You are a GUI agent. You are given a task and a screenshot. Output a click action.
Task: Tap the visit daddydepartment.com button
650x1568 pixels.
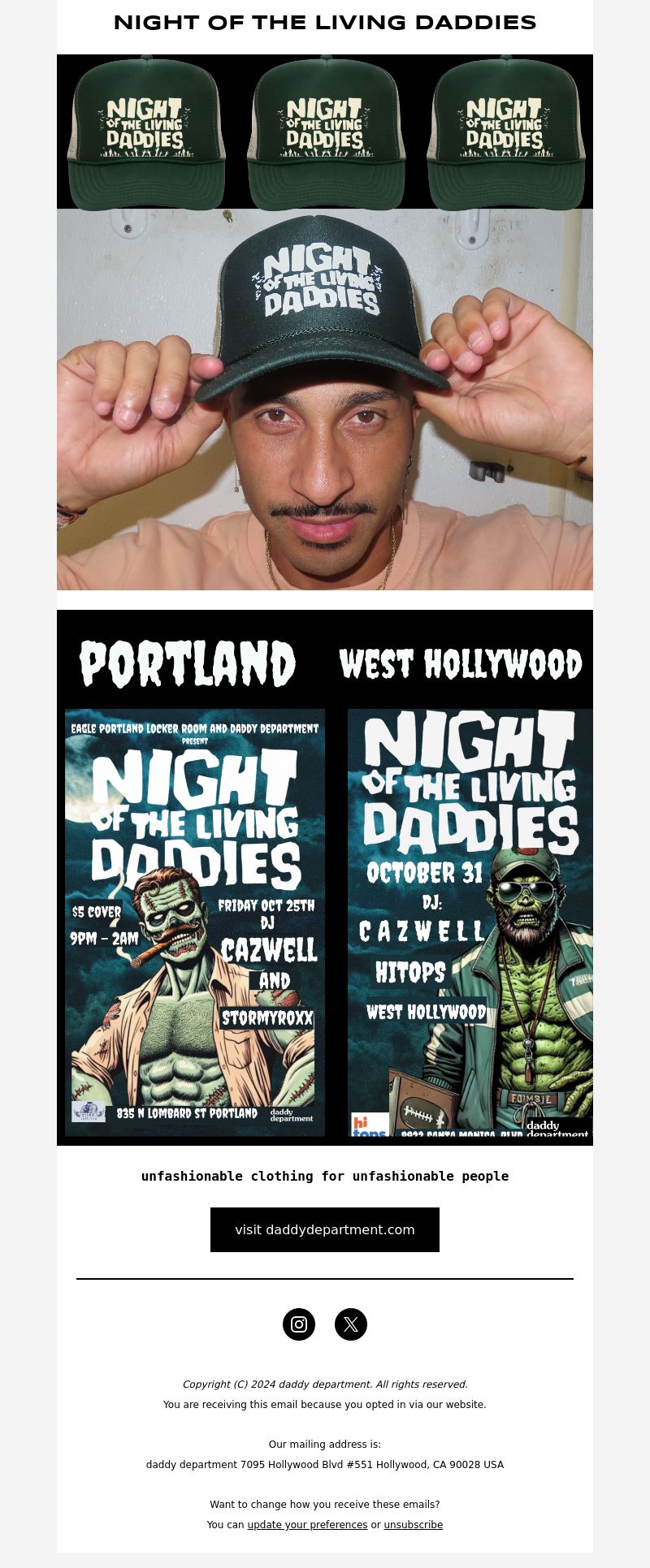click(325, 1229)
